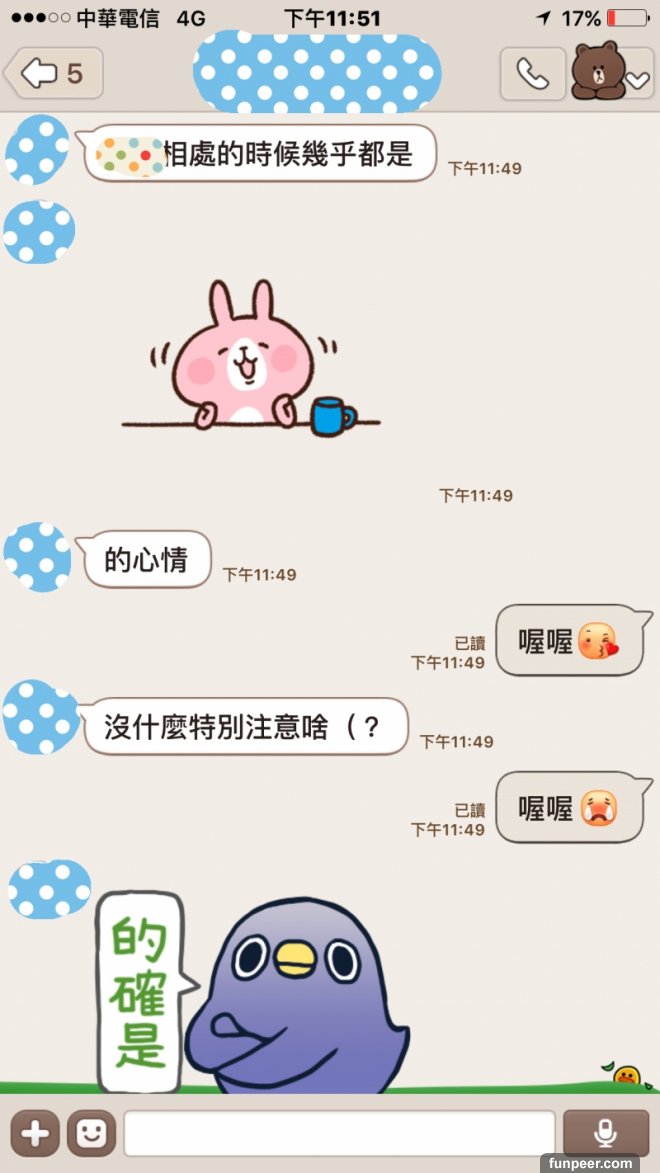Image resolution: width=660 pixels, height=1173 pixels.
Task: Open the plus attachment menu
Action: pyautogui.click(x=35, y=1133)
